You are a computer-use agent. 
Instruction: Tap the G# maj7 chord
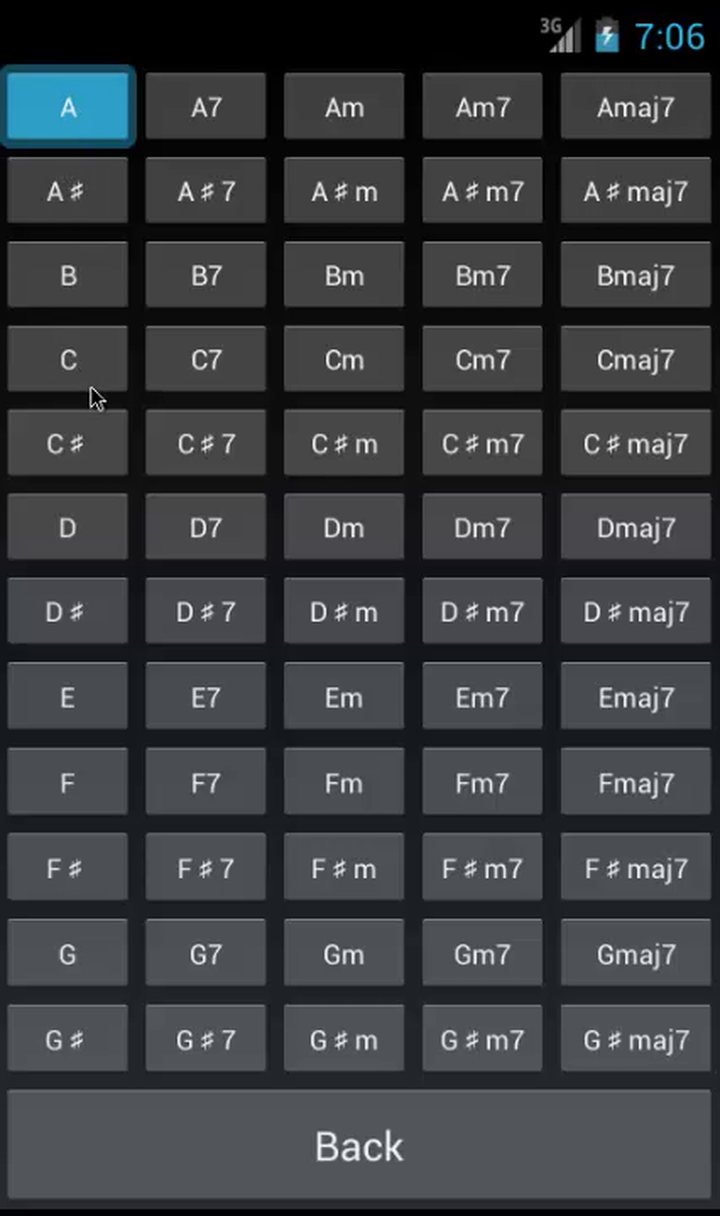click(635, 1038)
